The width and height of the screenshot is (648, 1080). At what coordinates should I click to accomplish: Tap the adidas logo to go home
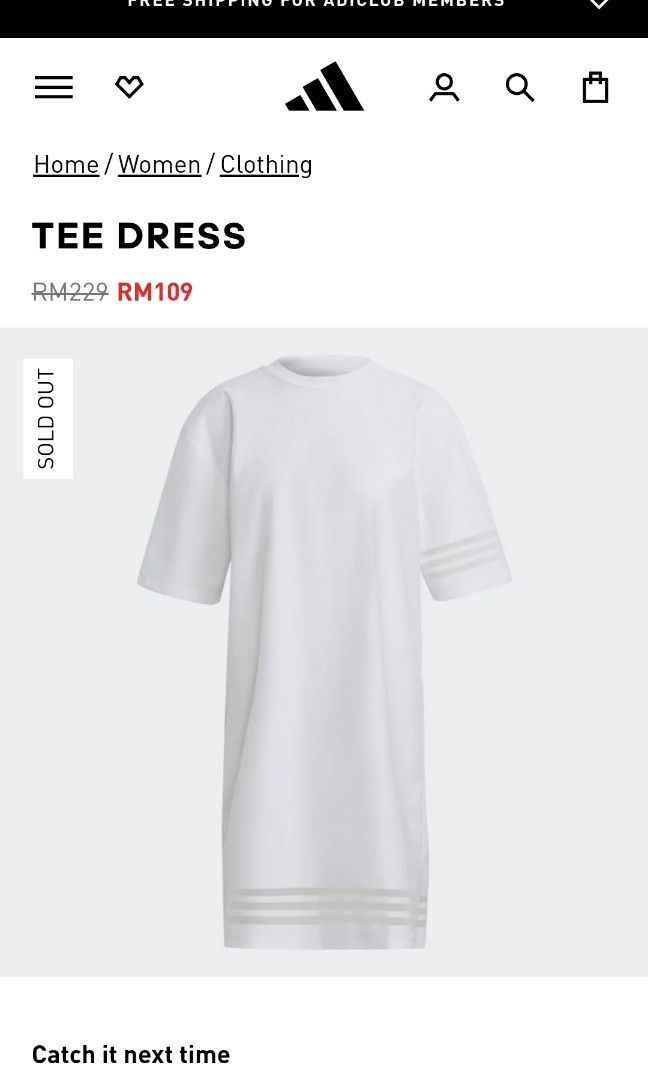pos(324,87)
